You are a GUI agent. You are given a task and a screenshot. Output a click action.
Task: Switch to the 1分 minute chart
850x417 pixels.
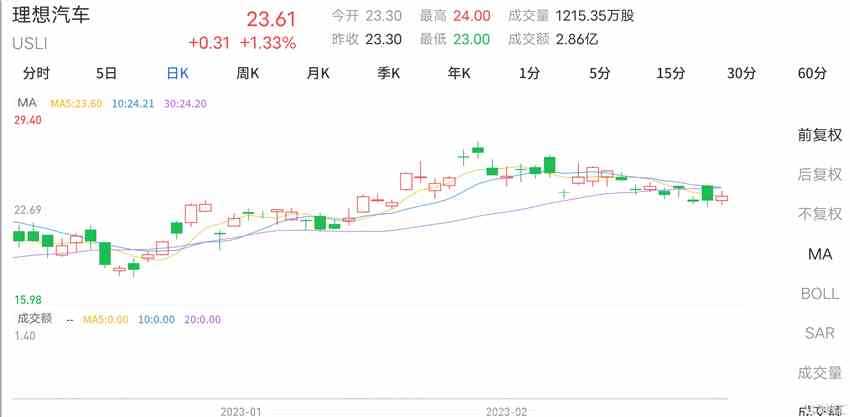click(x=530, y=73)
